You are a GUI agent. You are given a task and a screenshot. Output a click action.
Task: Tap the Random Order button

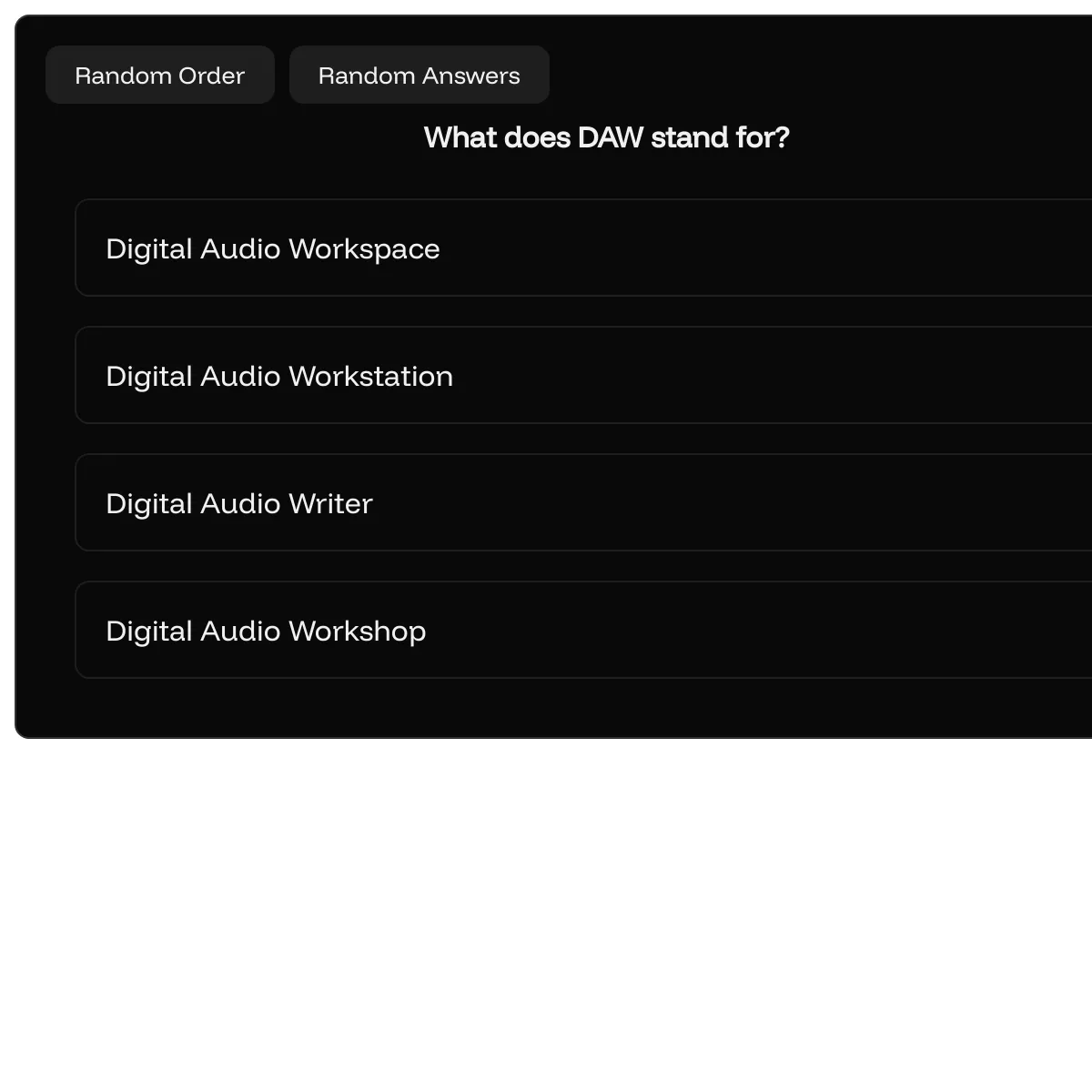point(160,76)
